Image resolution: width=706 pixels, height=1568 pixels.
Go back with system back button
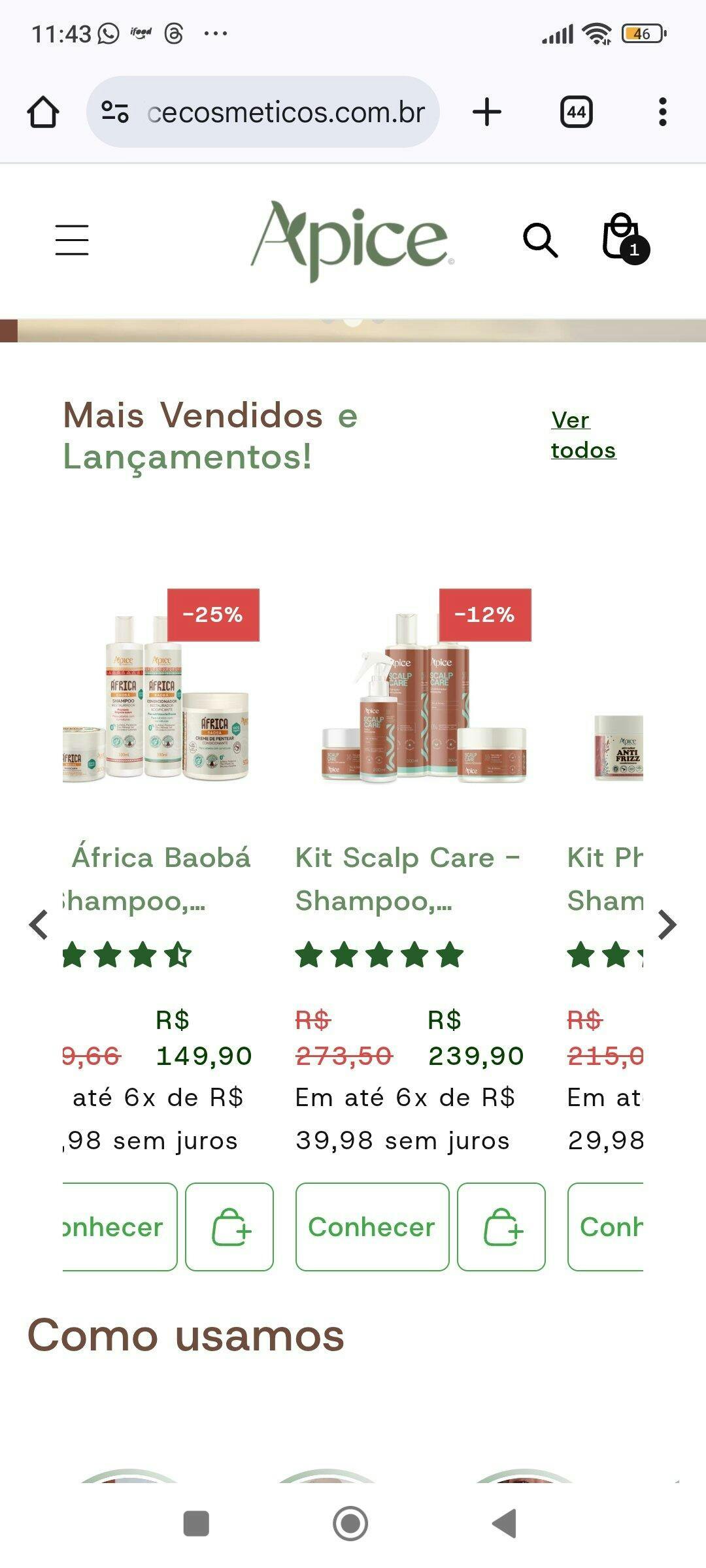[505, 1524]
